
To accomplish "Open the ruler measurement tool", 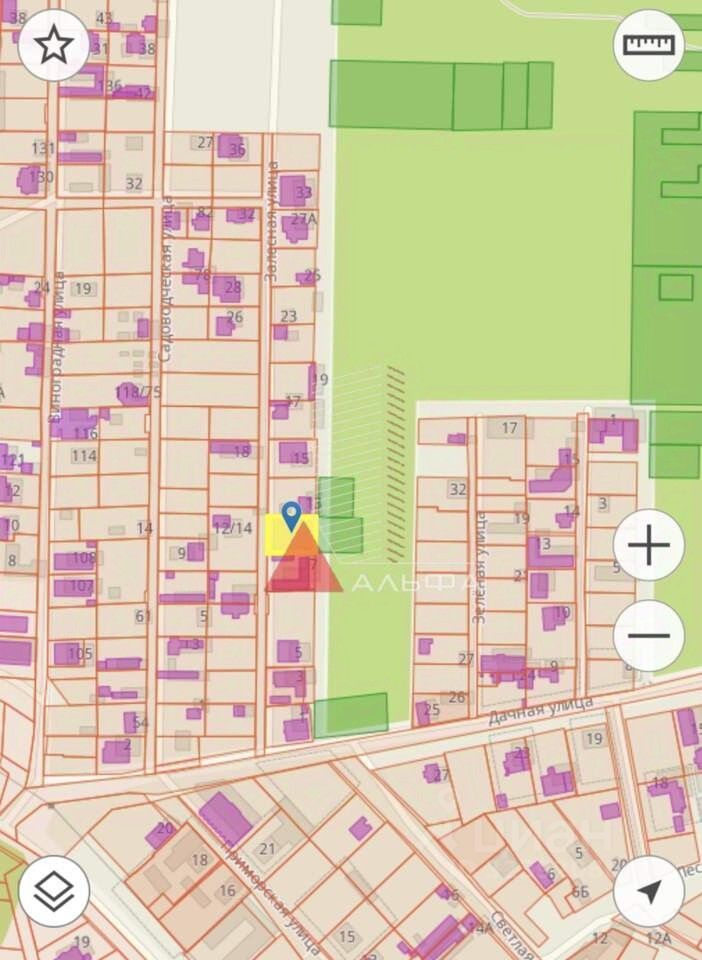I will pyautogui.click(x=648, y=45).
